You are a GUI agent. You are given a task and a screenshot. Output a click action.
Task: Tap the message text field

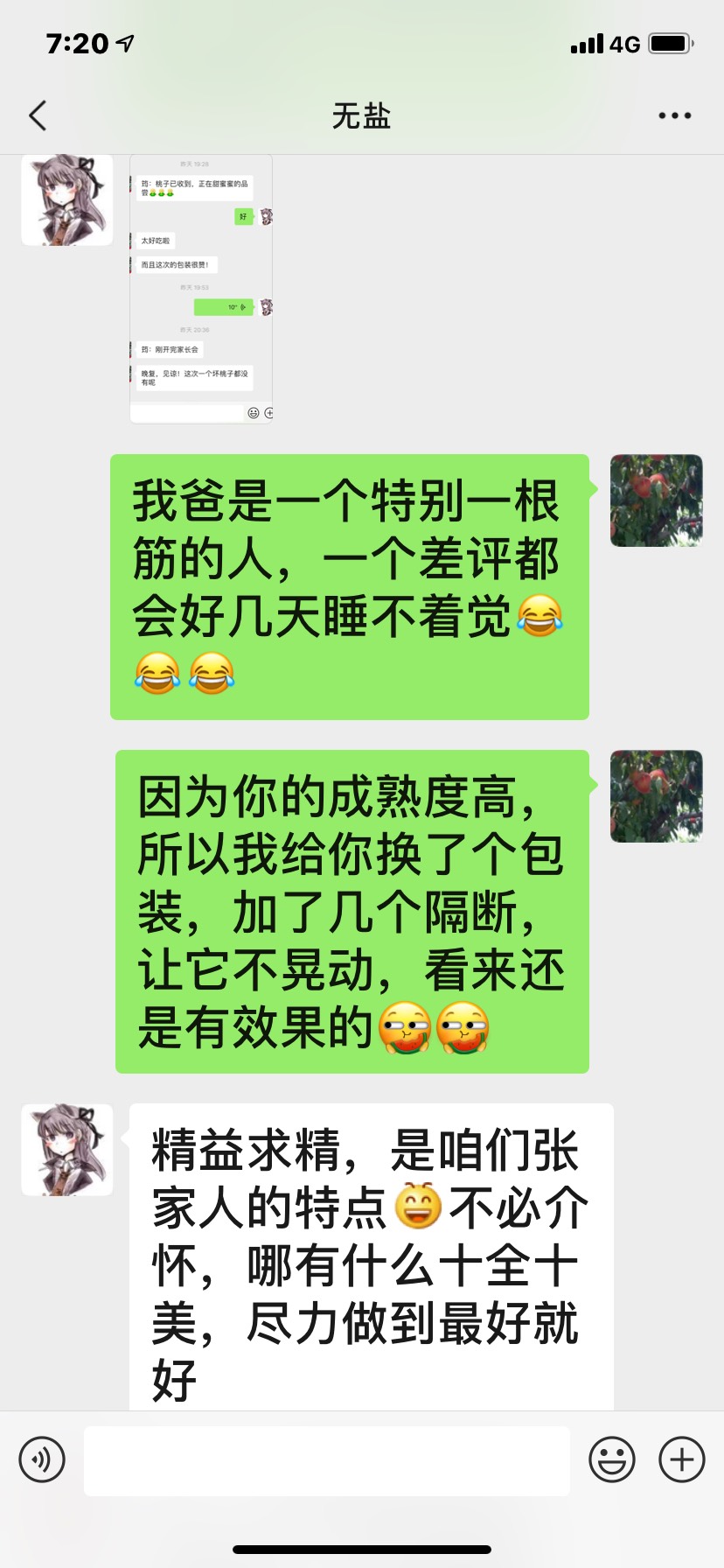[327, 1460]
